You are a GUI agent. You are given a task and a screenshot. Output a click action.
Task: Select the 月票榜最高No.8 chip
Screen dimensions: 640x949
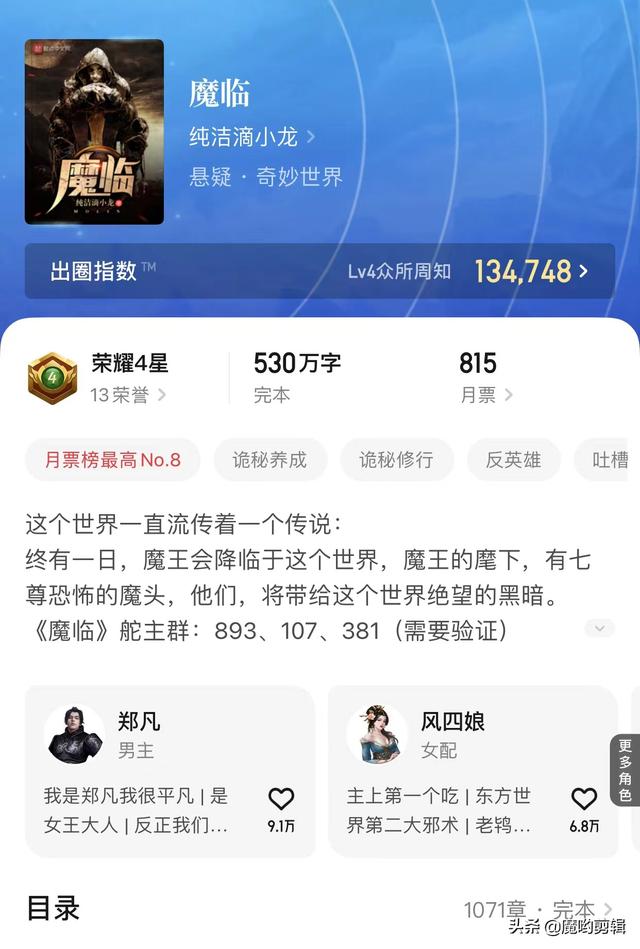click(x=112, y=460)
